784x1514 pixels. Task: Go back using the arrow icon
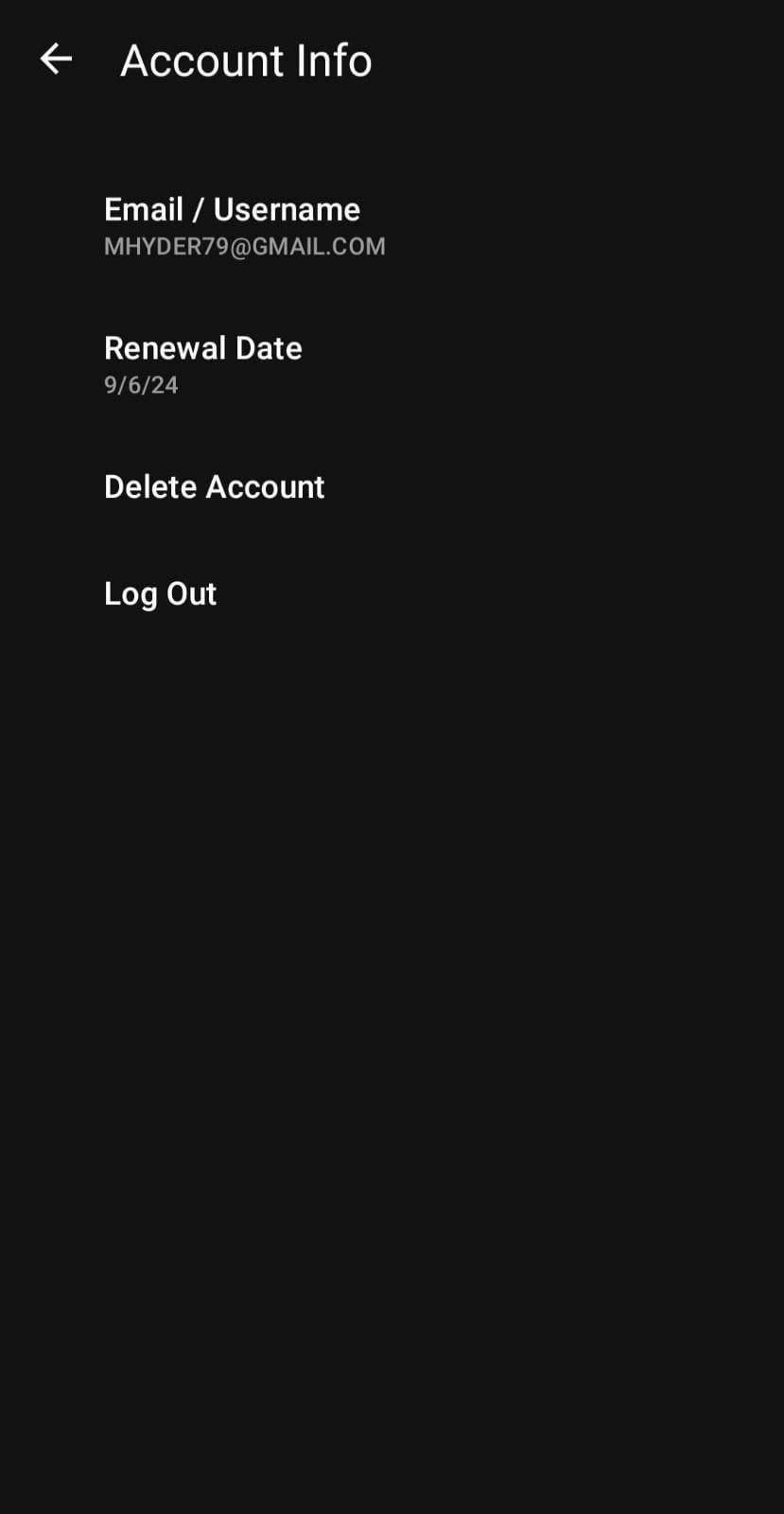pos(56,59)
